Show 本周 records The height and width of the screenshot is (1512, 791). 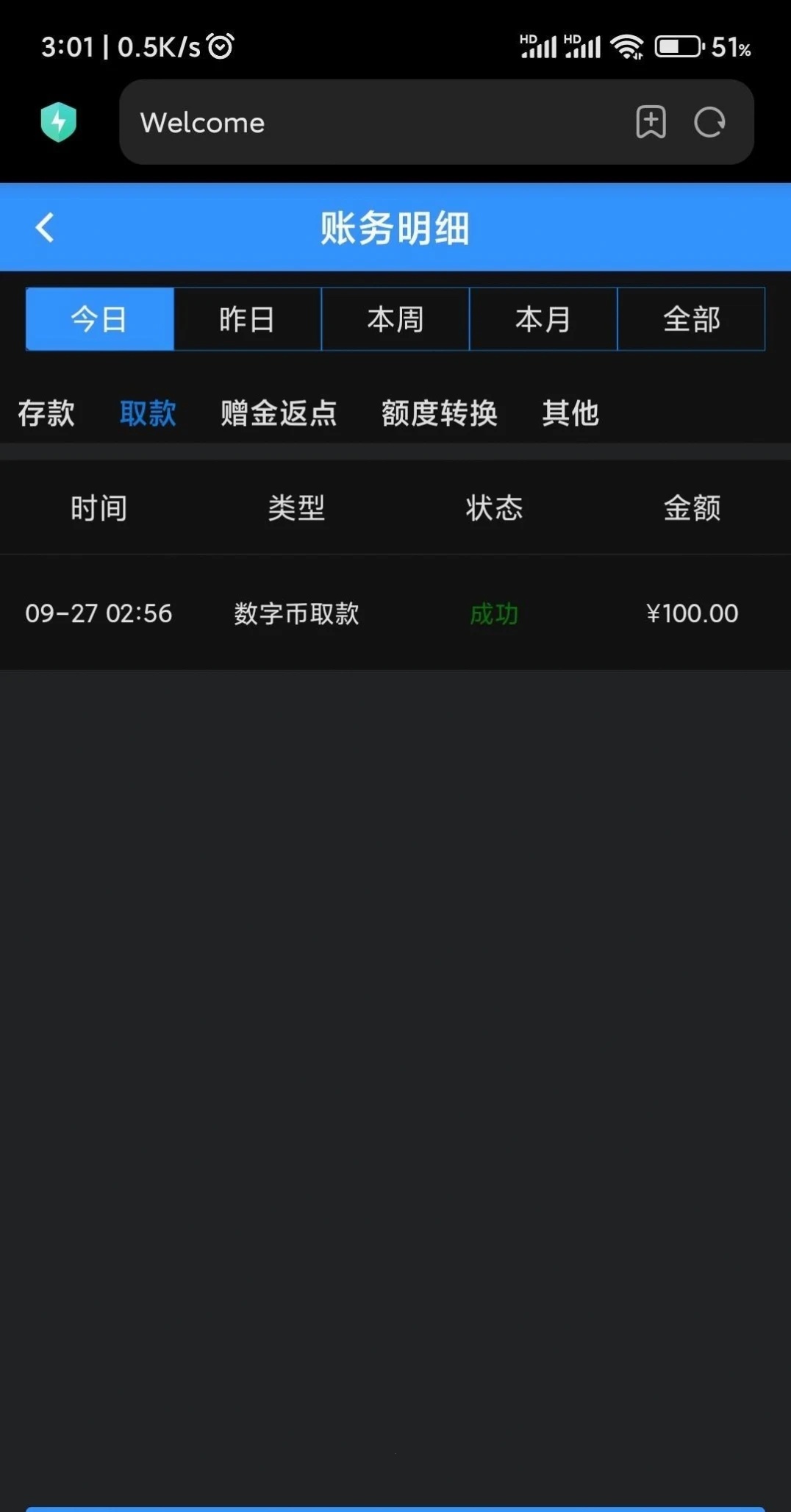click(x=395, y=319)
